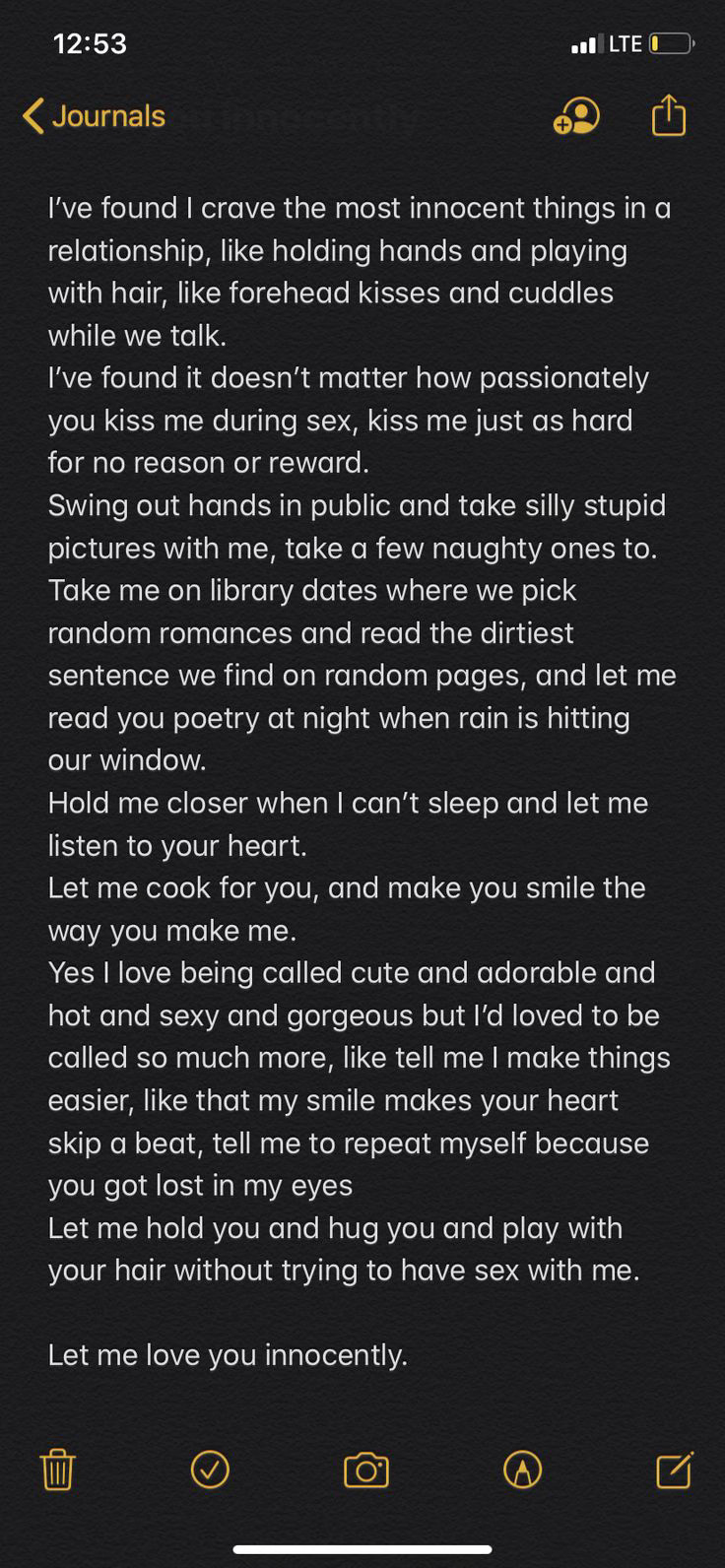Add people to this note
Image resolution: width=725 pixels, height=1568 pixels.
[576, 116]
